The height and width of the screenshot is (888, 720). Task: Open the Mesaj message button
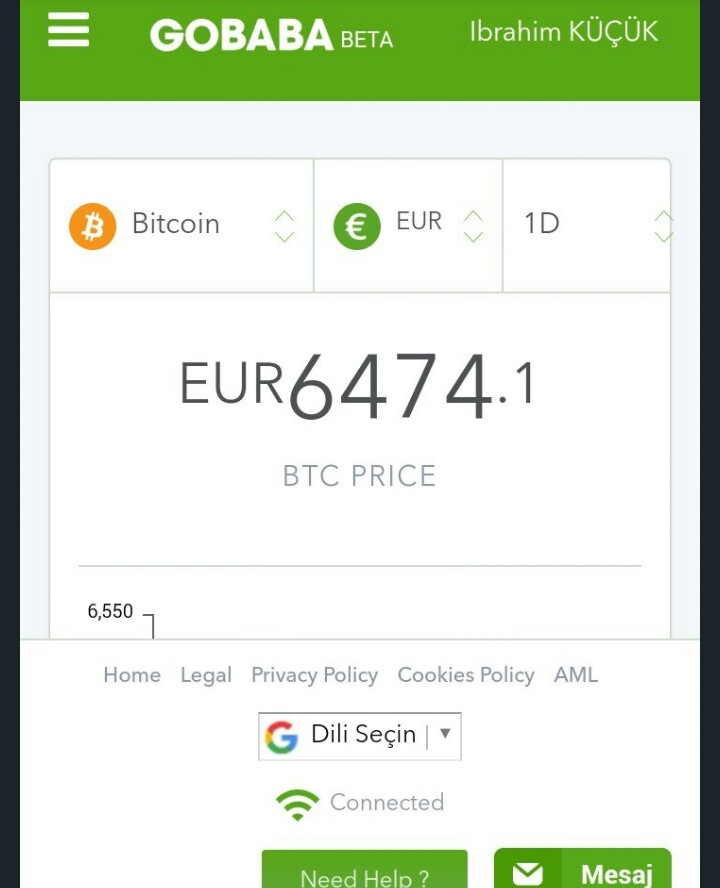[582, 871]
